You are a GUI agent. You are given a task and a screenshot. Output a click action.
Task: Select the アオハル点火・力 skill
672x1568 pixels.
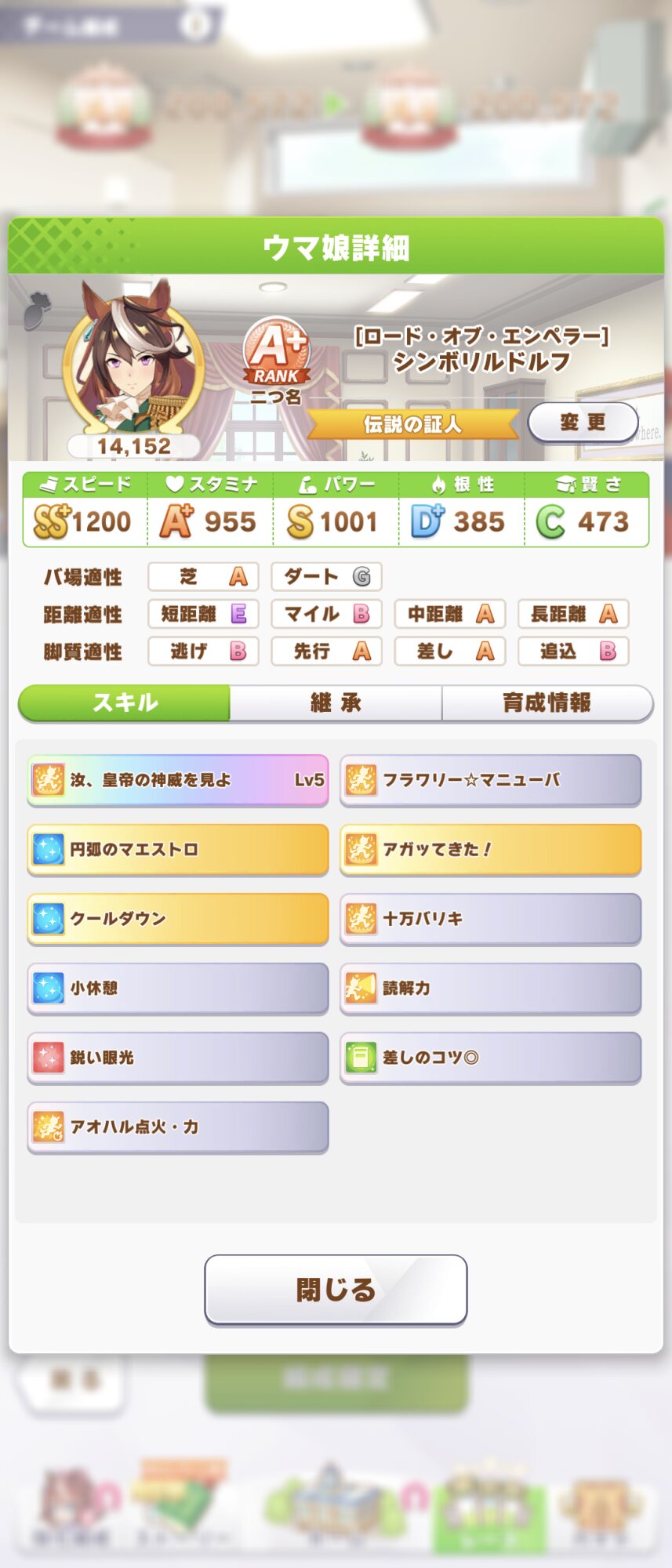coord(178,1127)
